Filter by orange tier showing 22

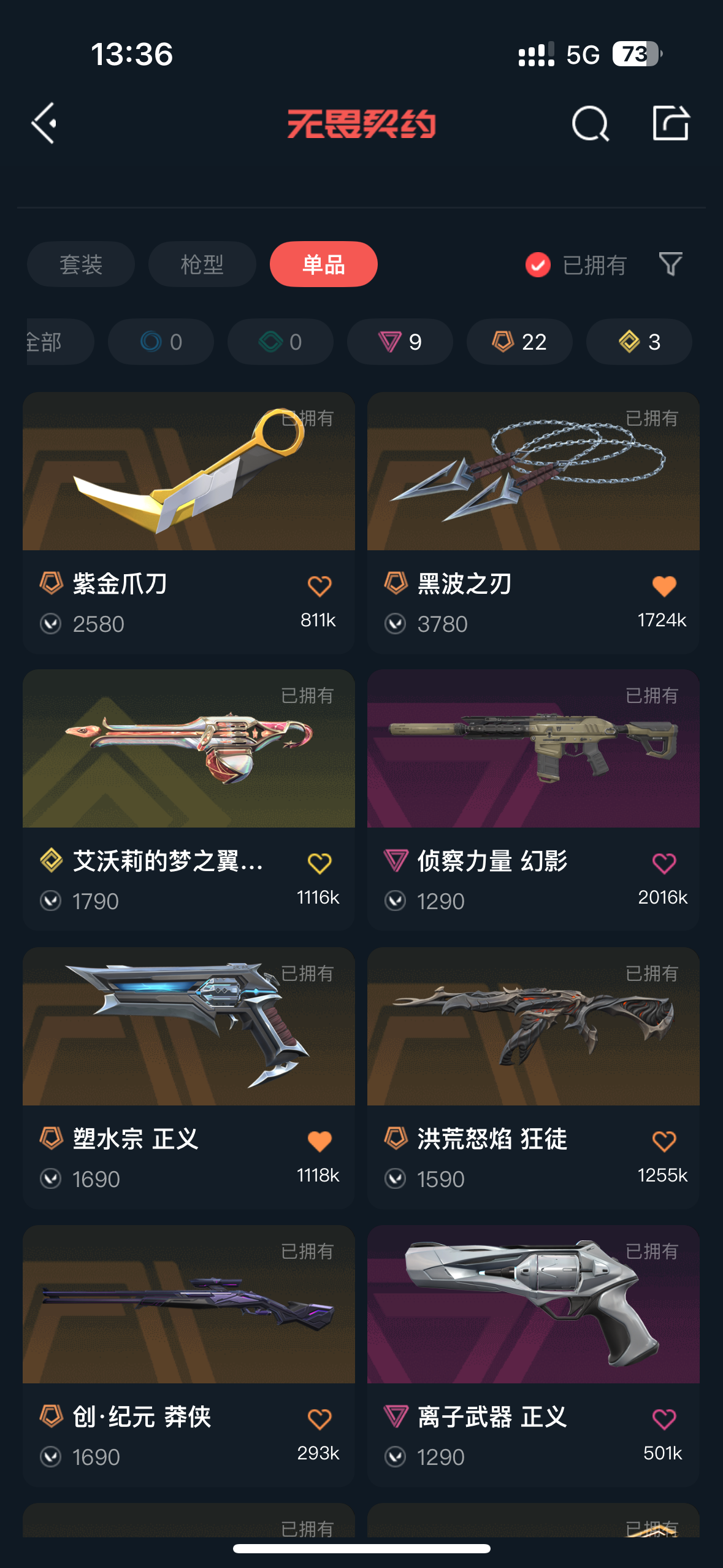coord(519,342)
